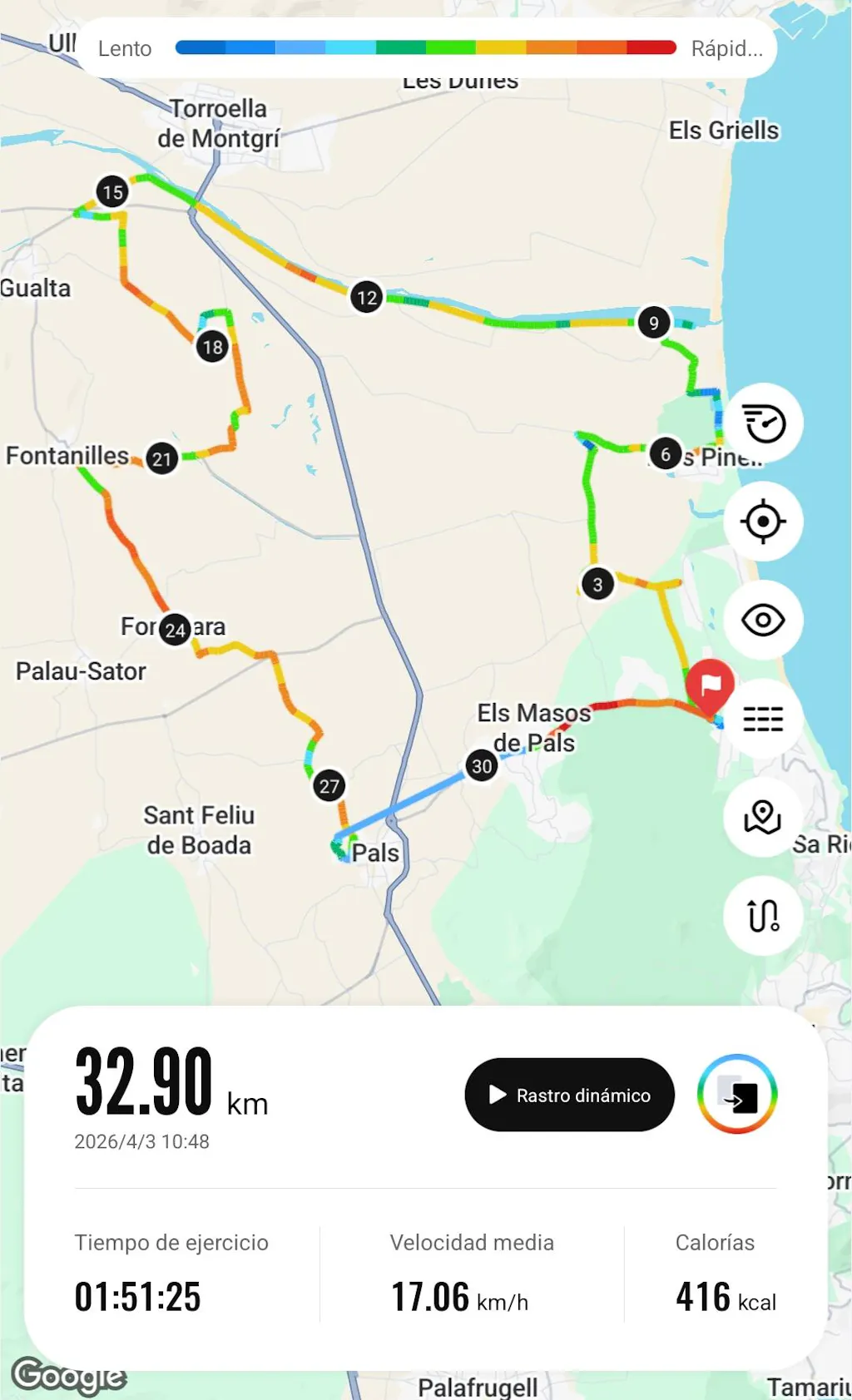Open the route path options icon
The image size is (852, 1400).
(x=763, y=915)
